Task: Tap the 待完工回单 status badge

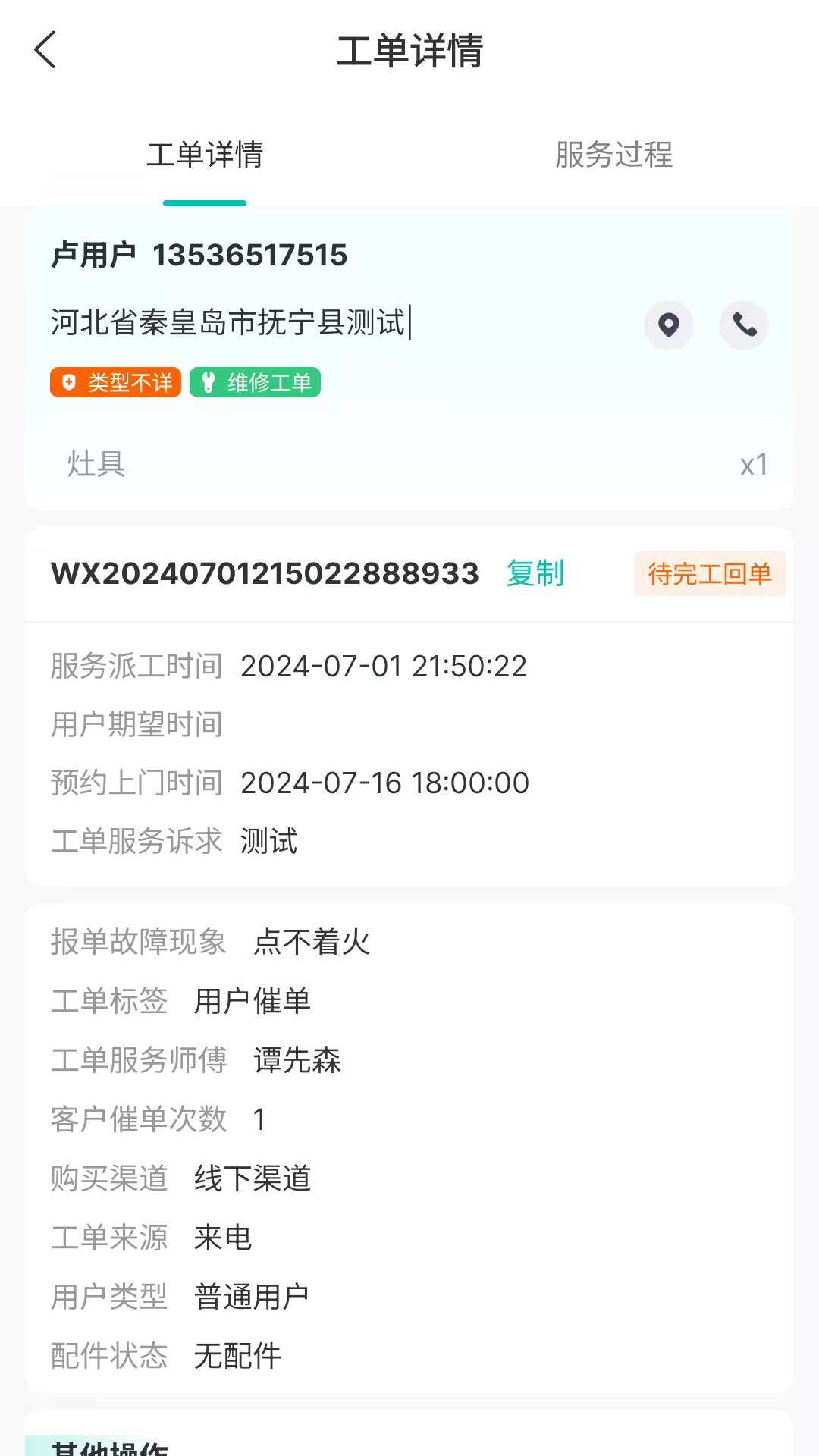Action: click(x=710, y=574)
